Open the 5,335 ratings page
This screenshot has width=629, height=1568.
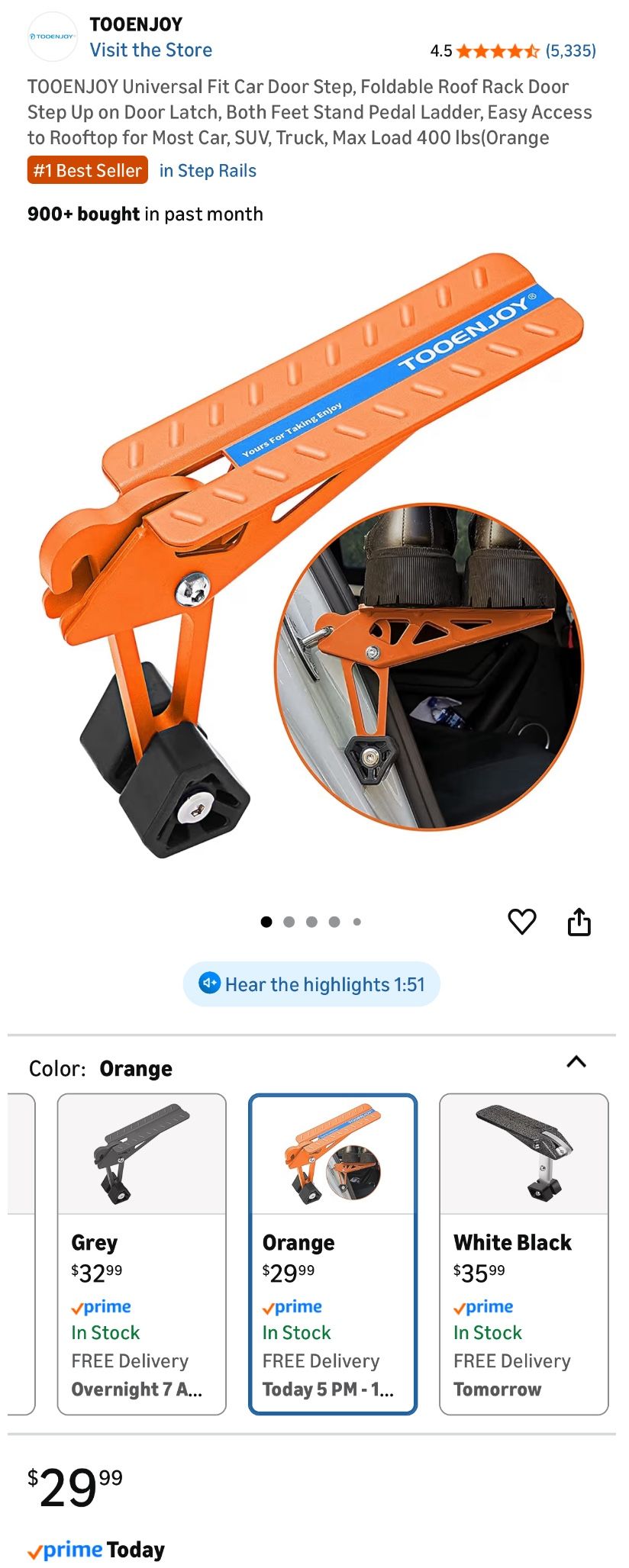pyautogui.click(x=571, y=52)
